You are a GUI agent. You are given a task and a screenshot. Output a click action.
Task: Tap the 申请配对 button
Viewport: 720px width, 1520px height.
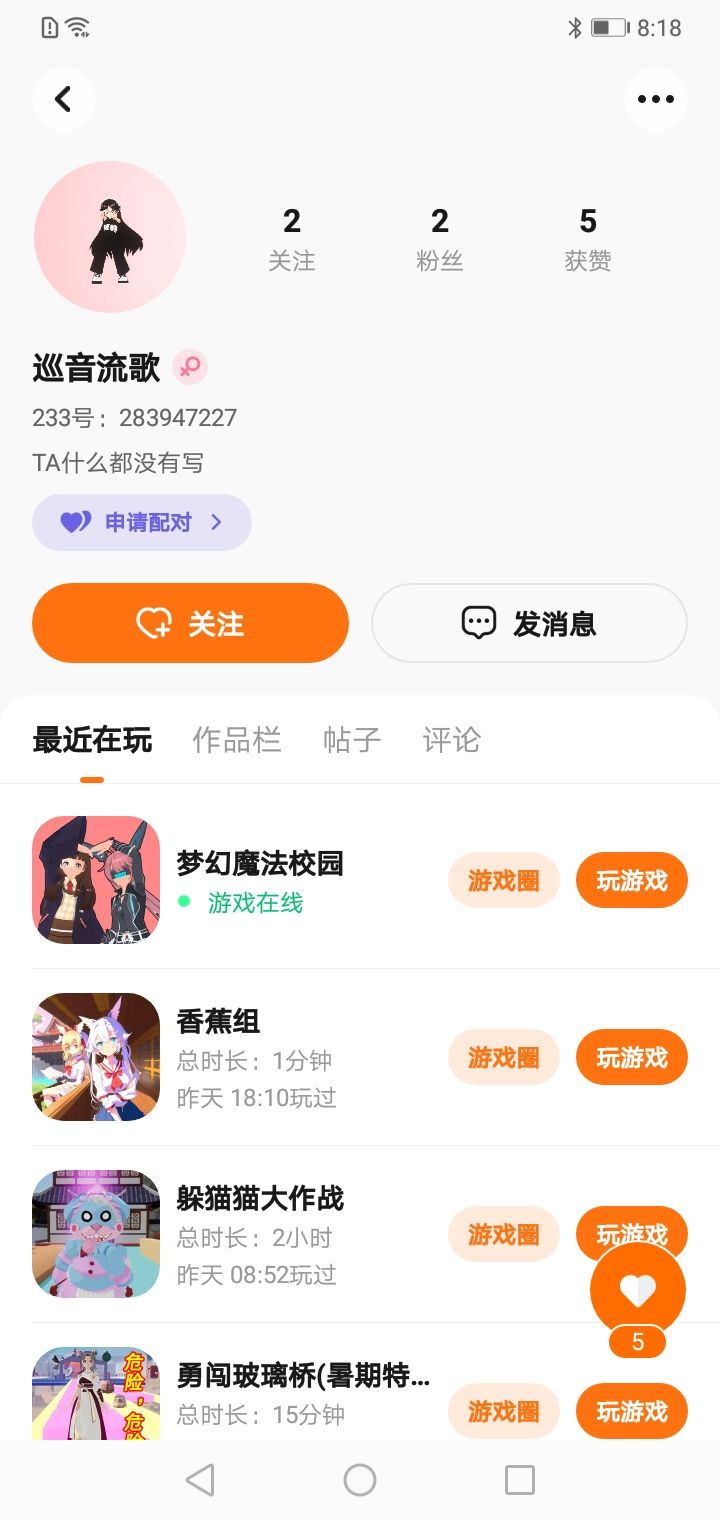pyautogui.click(x=142, y=522)
